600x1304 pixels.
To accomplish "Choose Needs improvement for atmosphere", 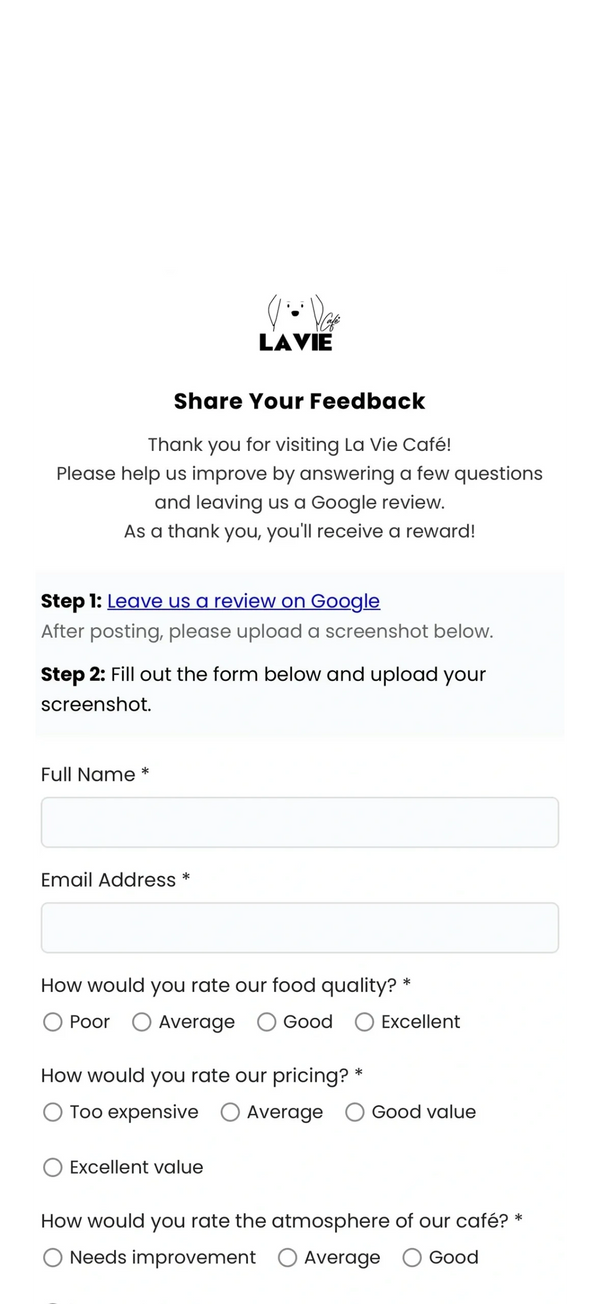I will click(54, 1258).
